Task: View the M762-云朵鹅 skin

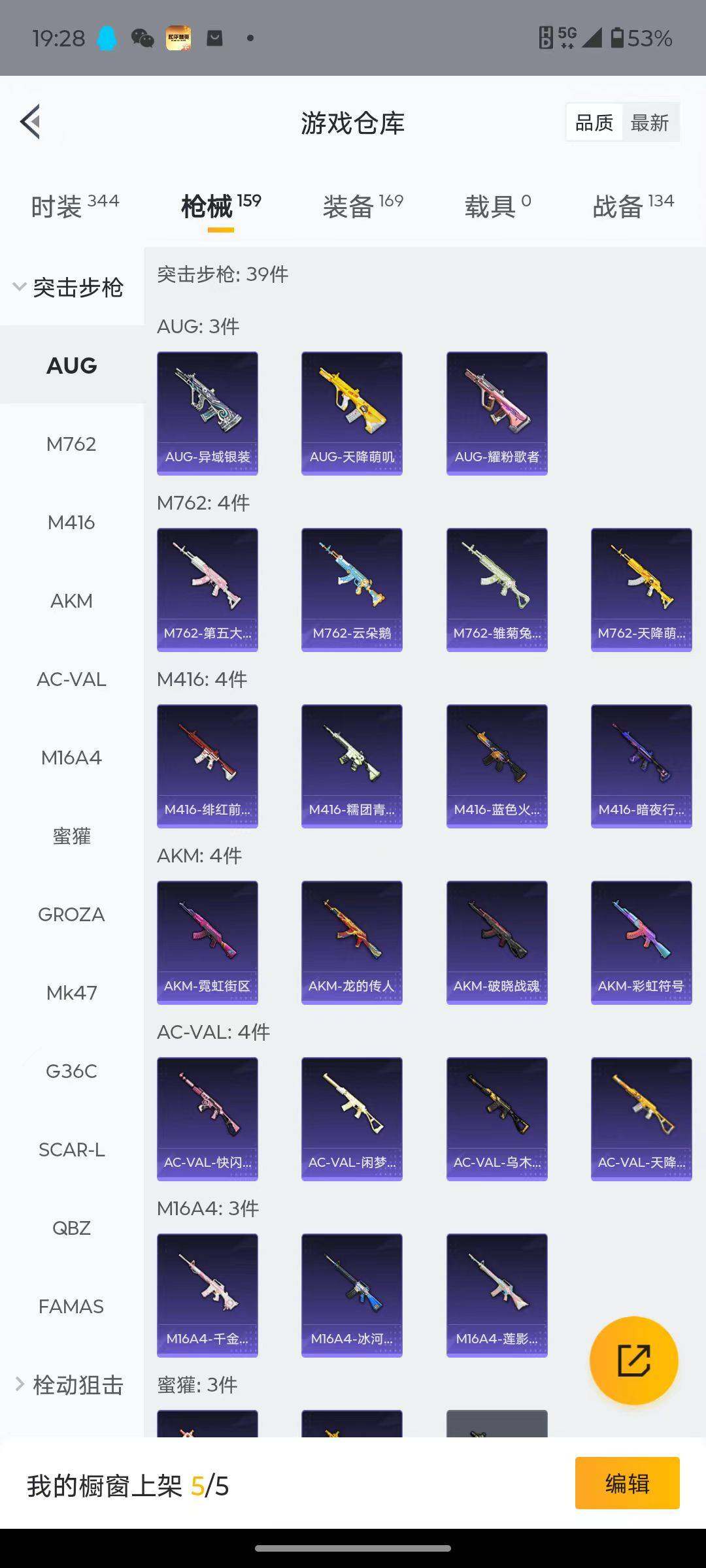Action: tap(352, 589)
